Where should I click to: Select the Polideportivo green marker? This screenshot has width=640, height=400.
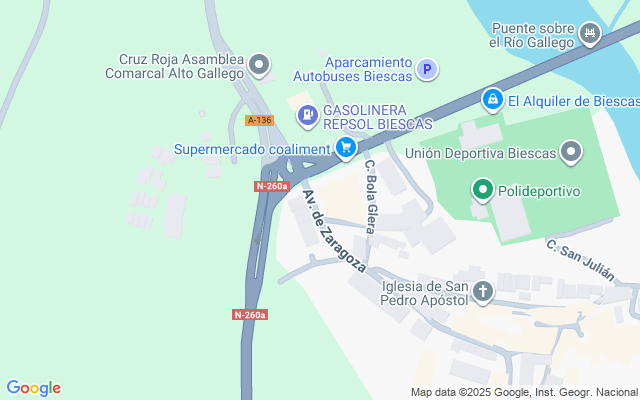[482, 190]
